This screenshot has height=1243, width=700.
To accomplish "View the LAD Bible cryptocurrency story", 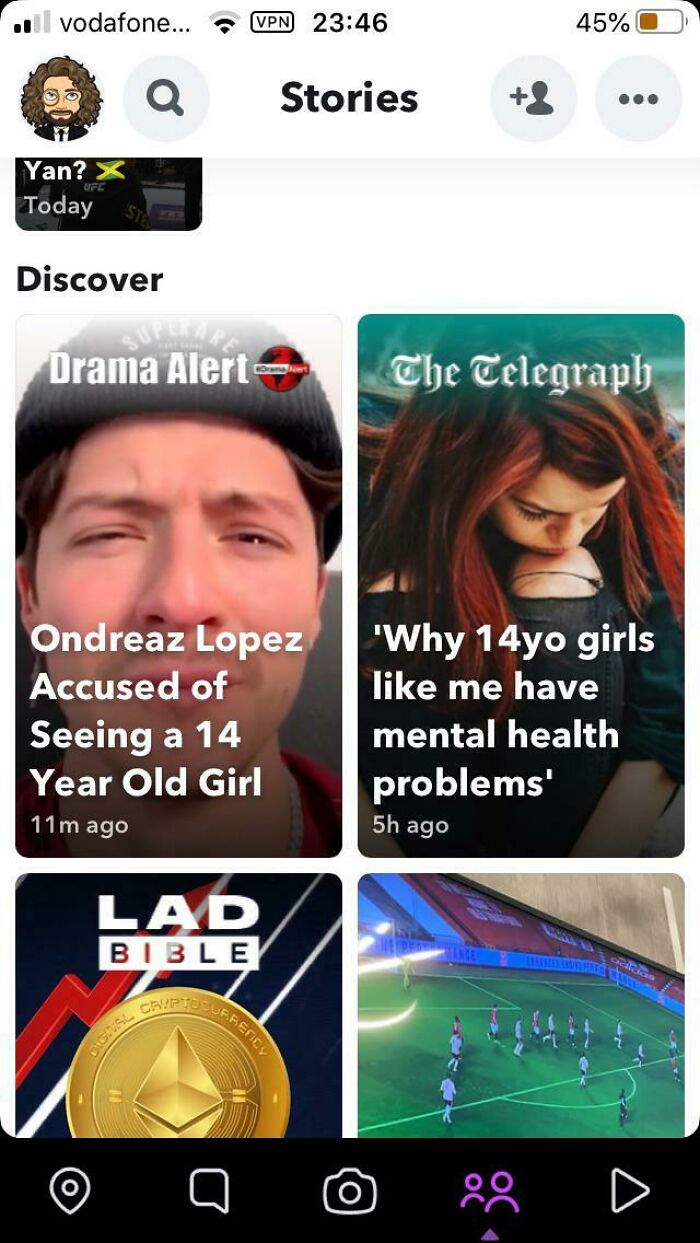I will pyautogui.click(x=179, y=1005).
